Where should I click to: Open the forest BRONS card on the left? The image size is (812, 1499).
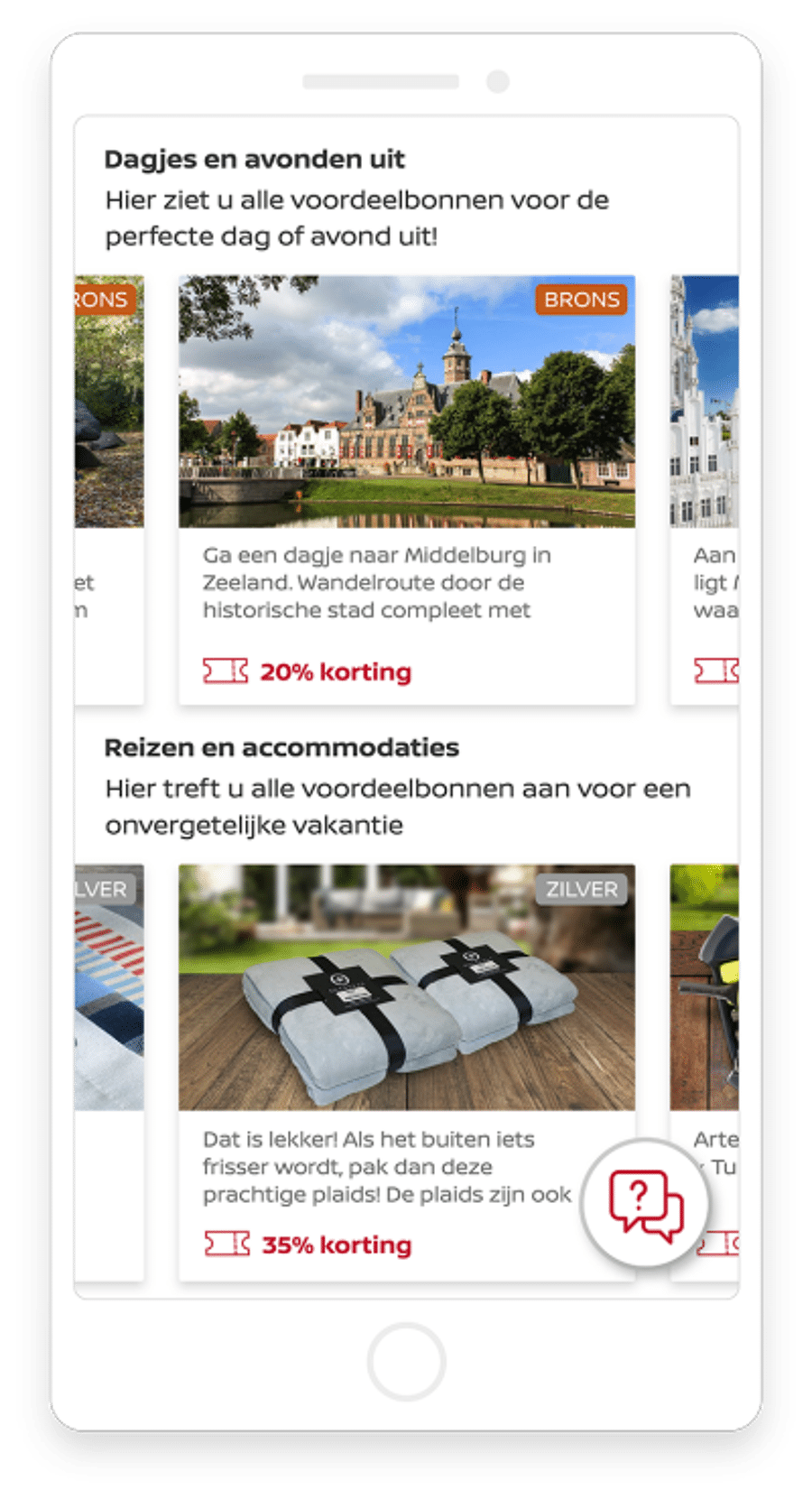pos(109,451)
